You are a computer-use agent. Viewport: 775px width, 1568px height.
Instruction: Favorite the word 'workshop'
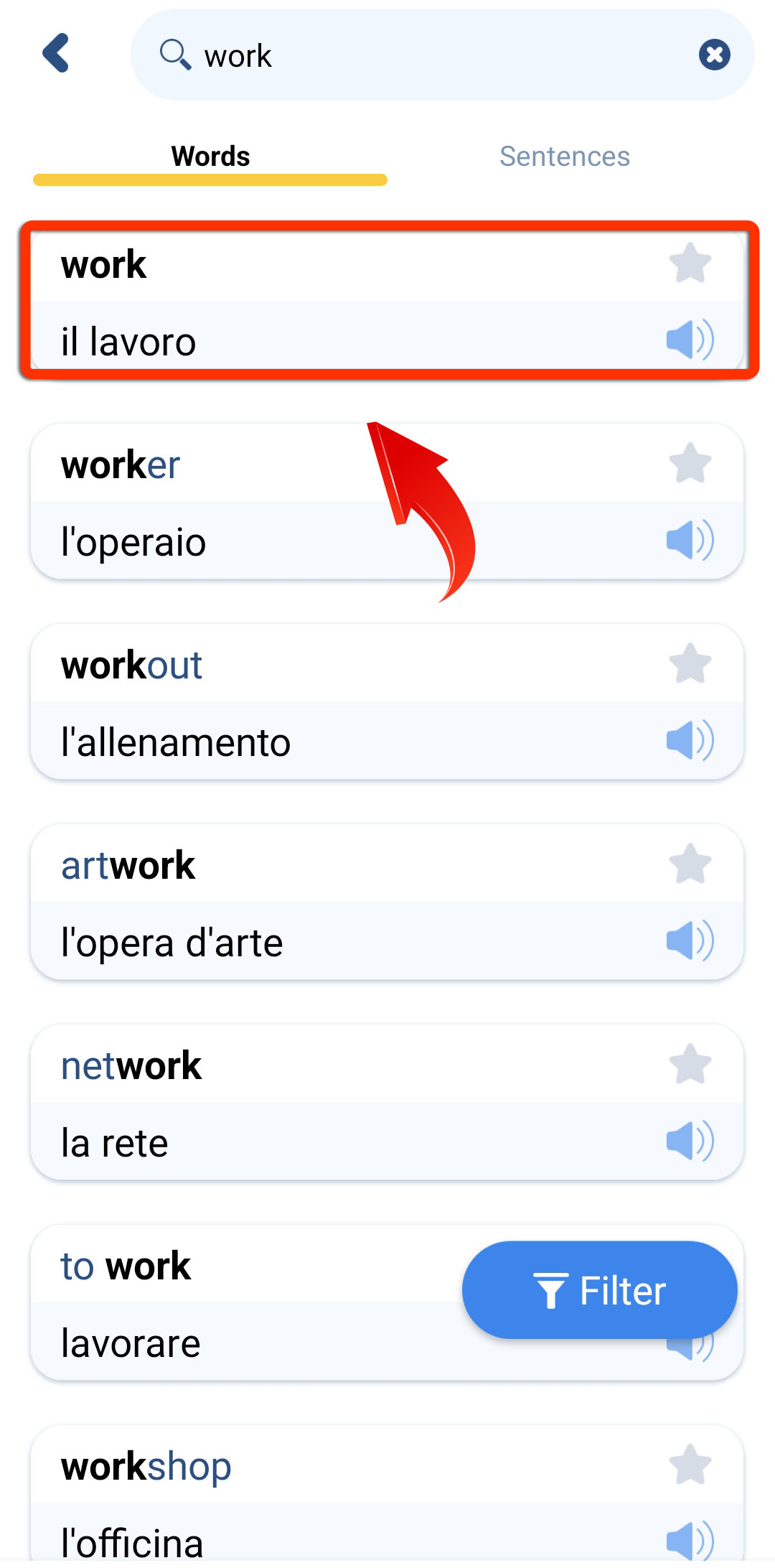(x=690, y=1465)
